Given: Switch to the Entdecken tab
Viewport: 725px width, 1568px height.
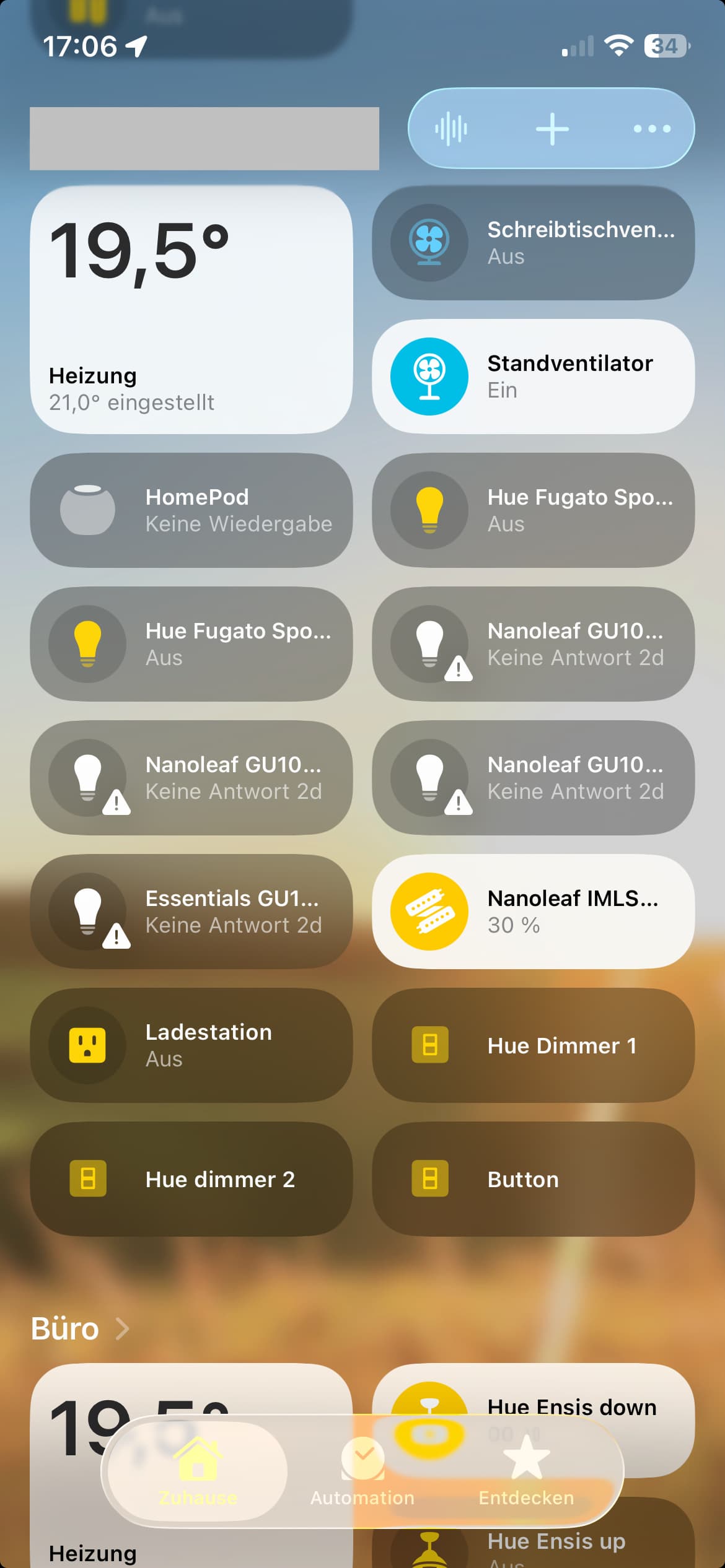Looking at the screenshot, I should [526, 1473].
